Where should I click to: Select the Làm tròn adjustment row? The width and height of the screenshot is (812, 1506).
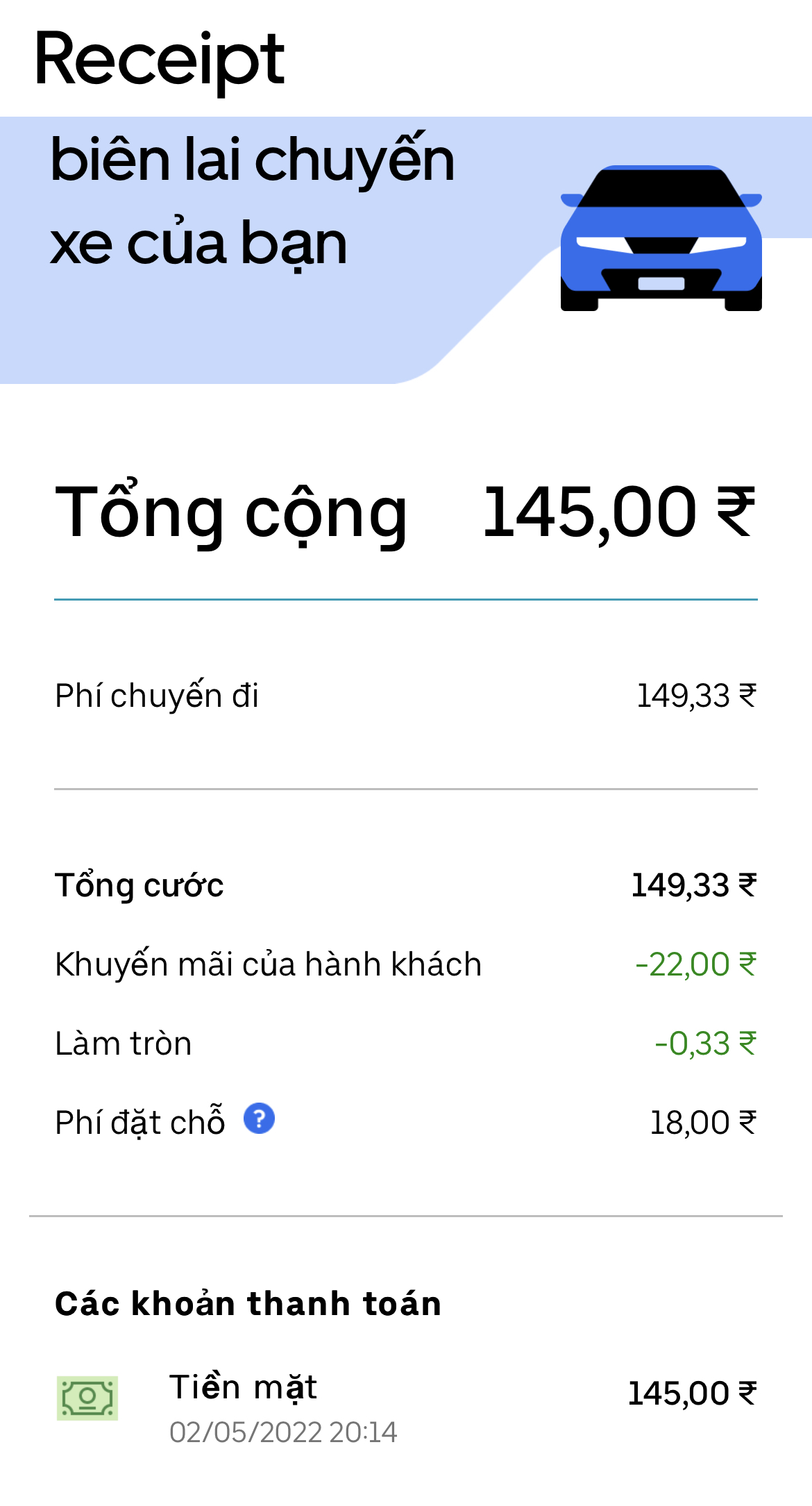pos(406,1042)
